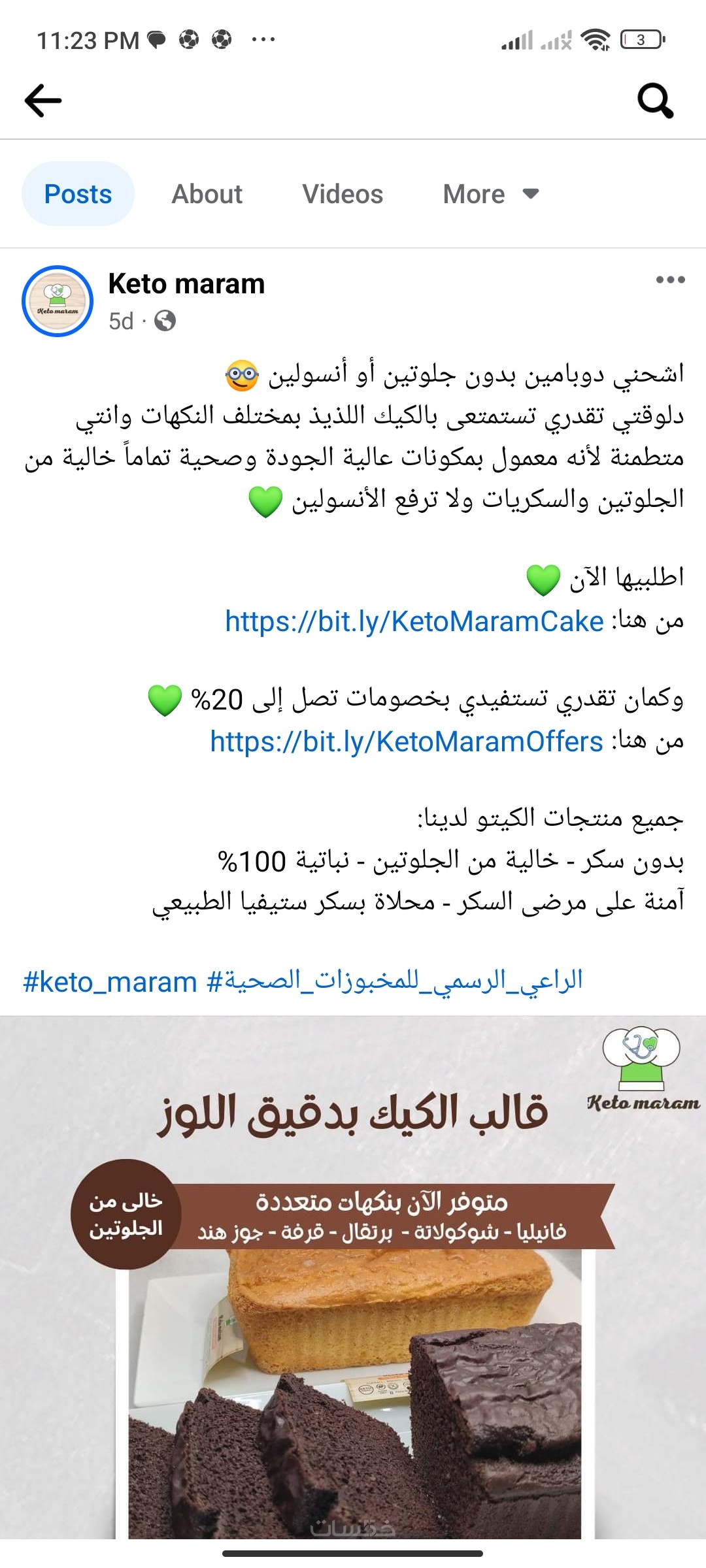
Task: Open the bit.ly/KetoMaramCake link
Action: pos(414,621)
